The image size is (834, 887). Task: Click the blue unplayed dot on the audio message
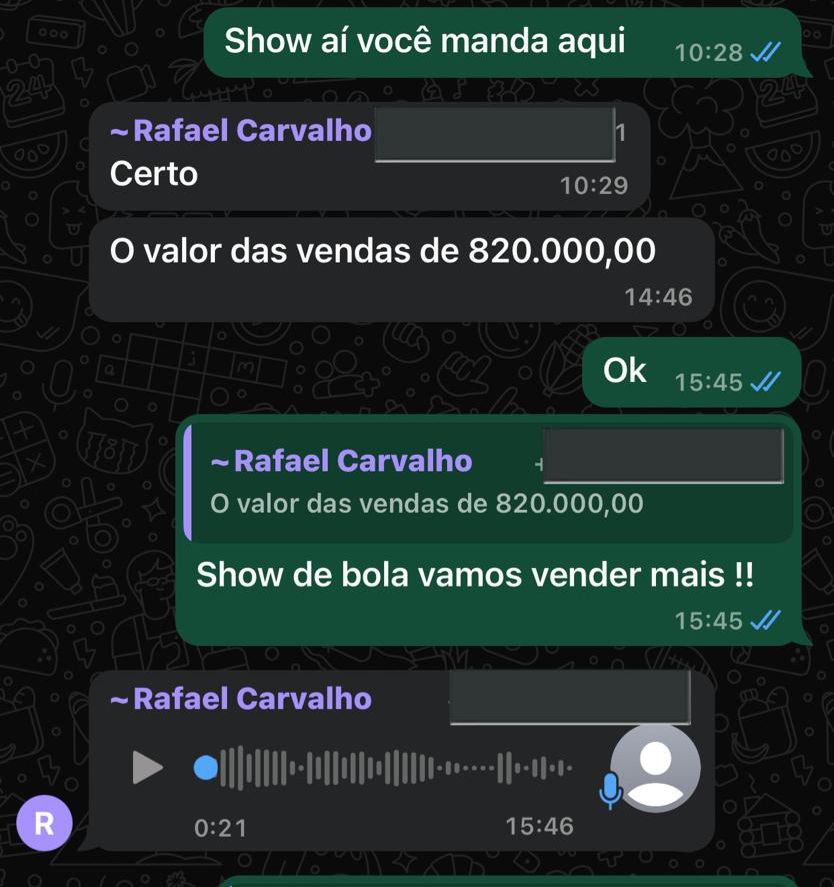tap(206, 765)
